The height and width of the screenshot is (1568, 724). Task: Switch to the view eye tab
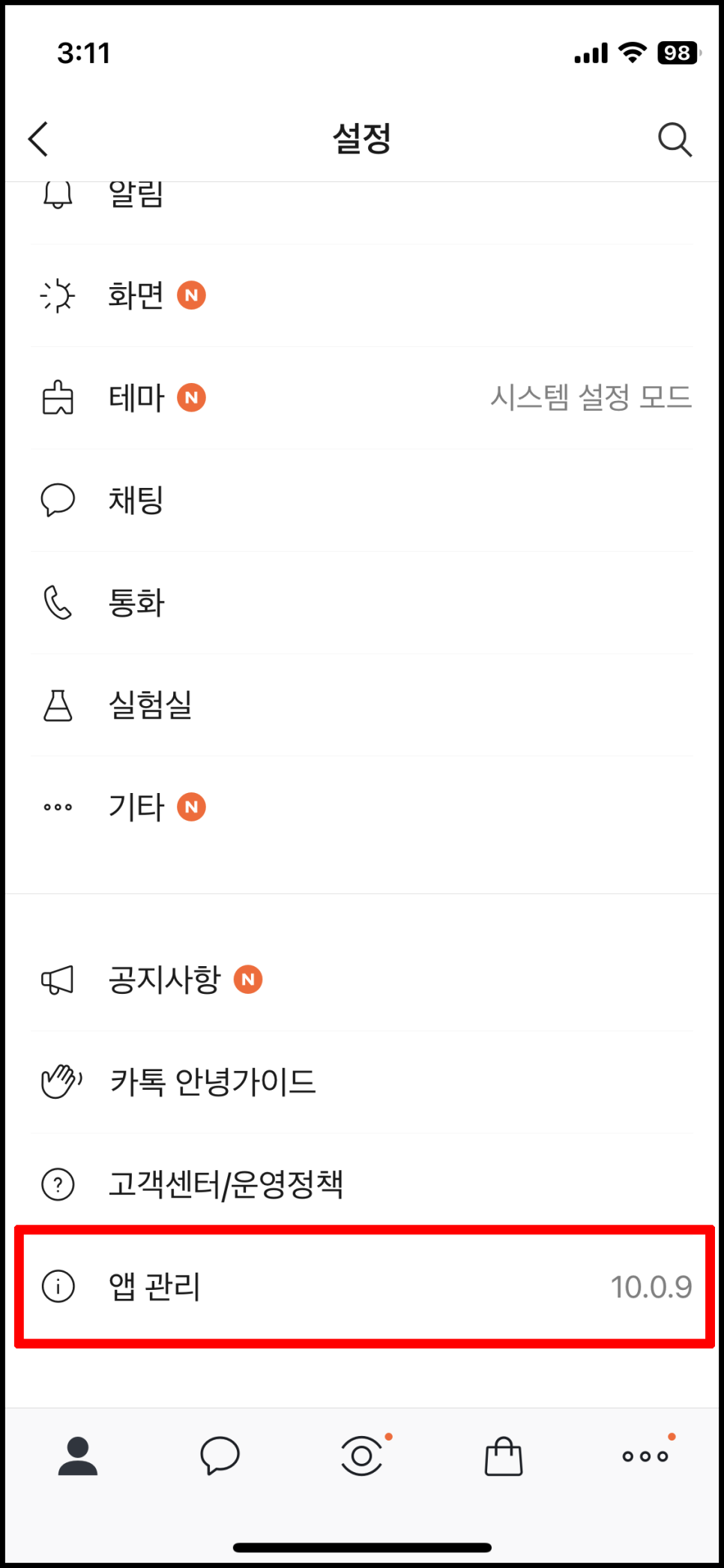362,1456
